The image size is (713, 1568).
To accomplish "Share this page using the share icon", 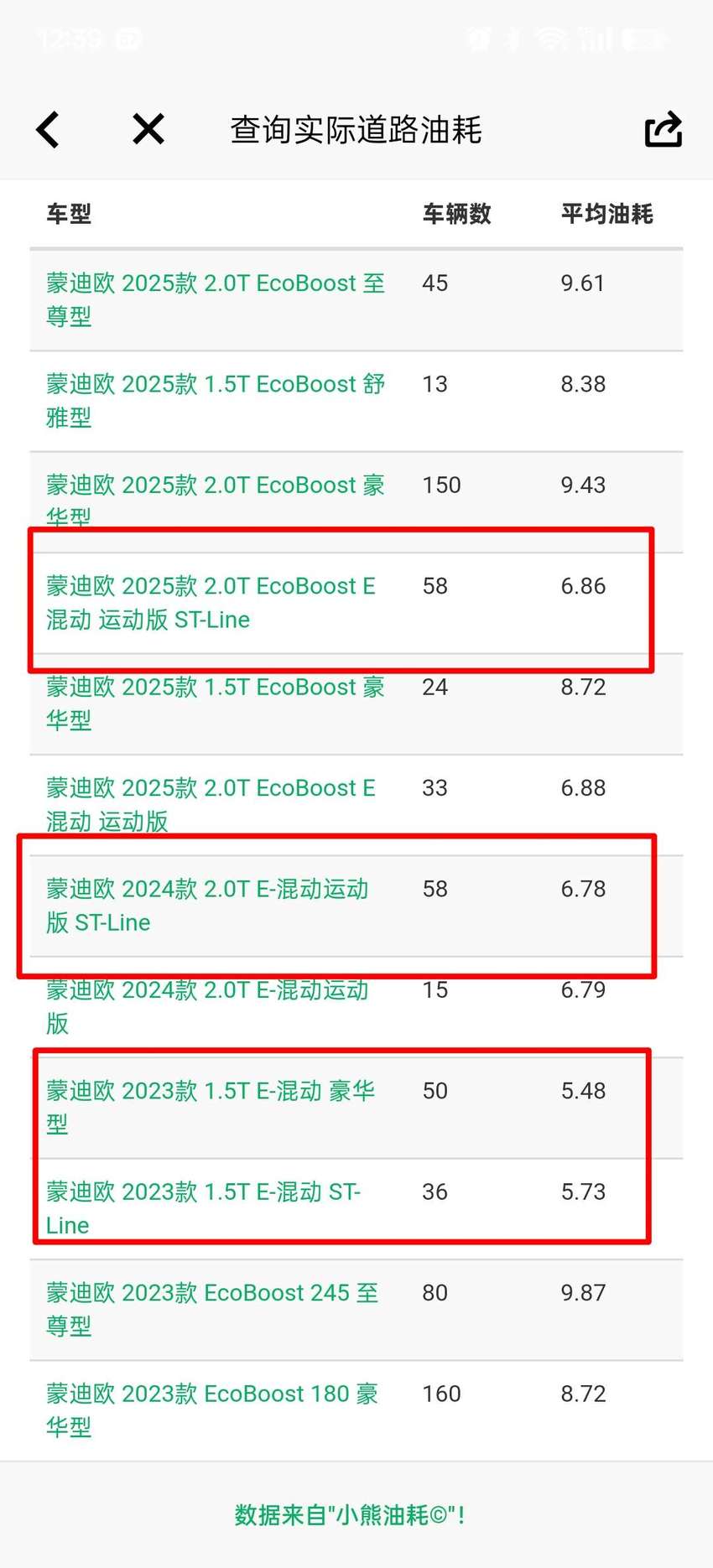I will coord(664,129).
